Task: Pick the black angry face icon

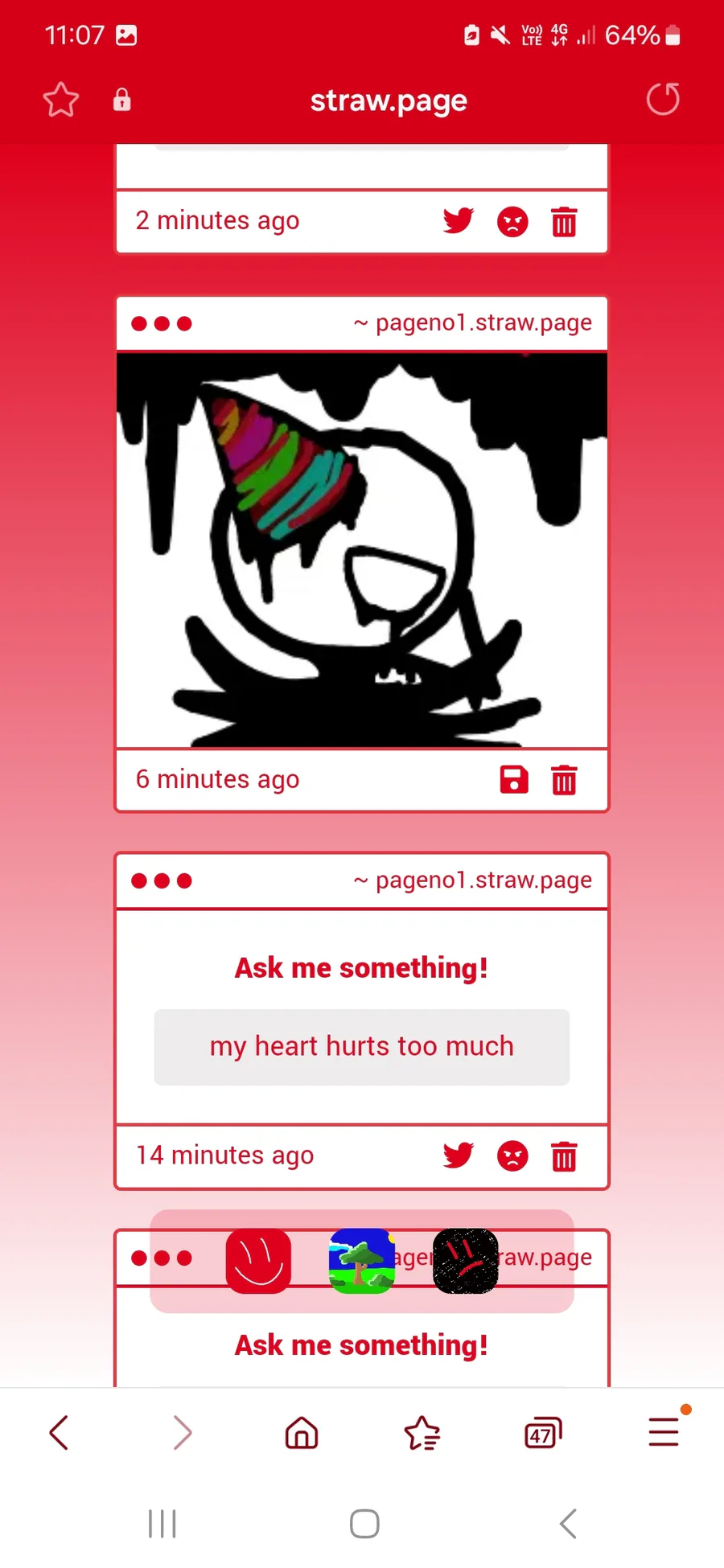Action: (x=466, y=1261)
